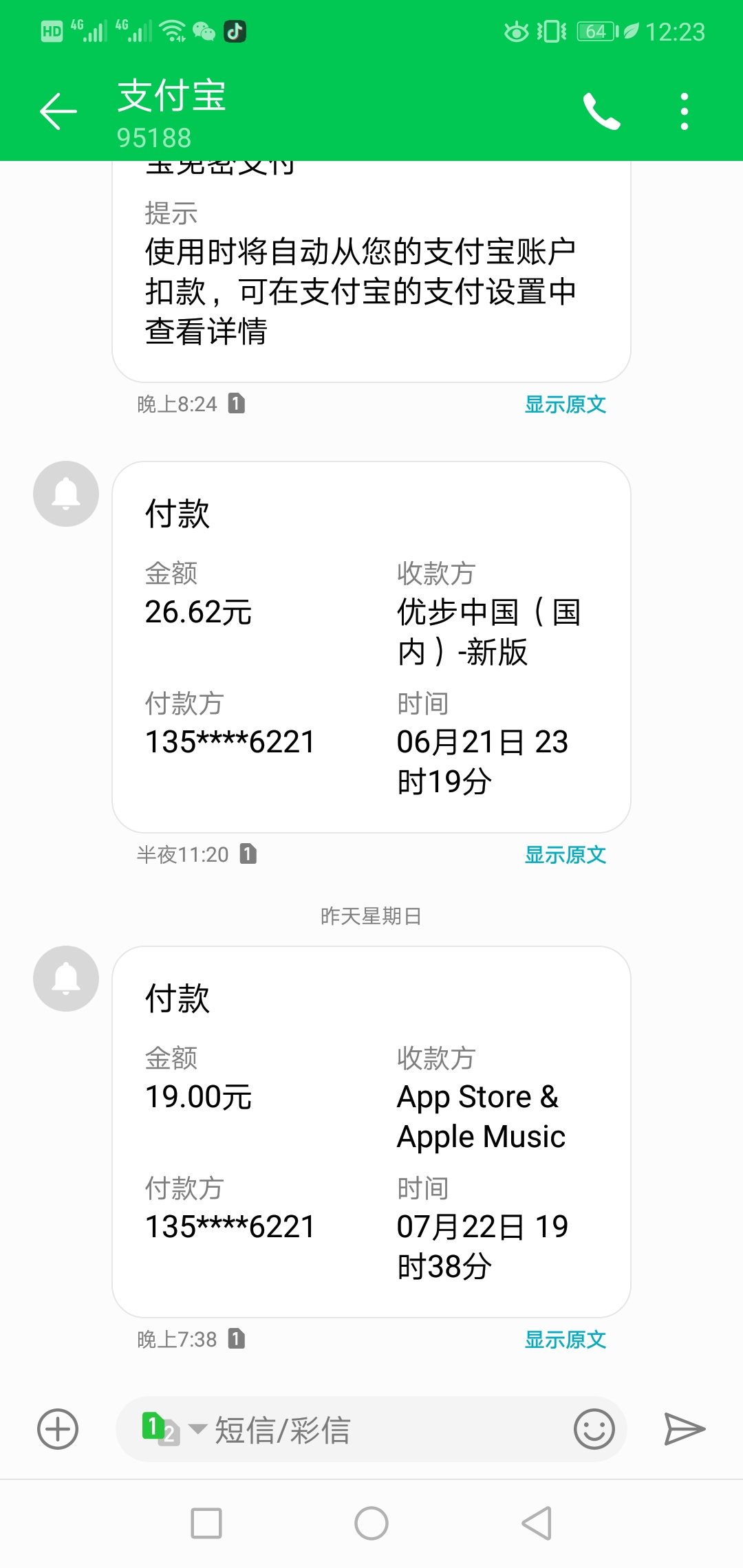Open the three-dot overflow menu
The height and width of the screenshot is (1568, 743).
coord(684,111)
